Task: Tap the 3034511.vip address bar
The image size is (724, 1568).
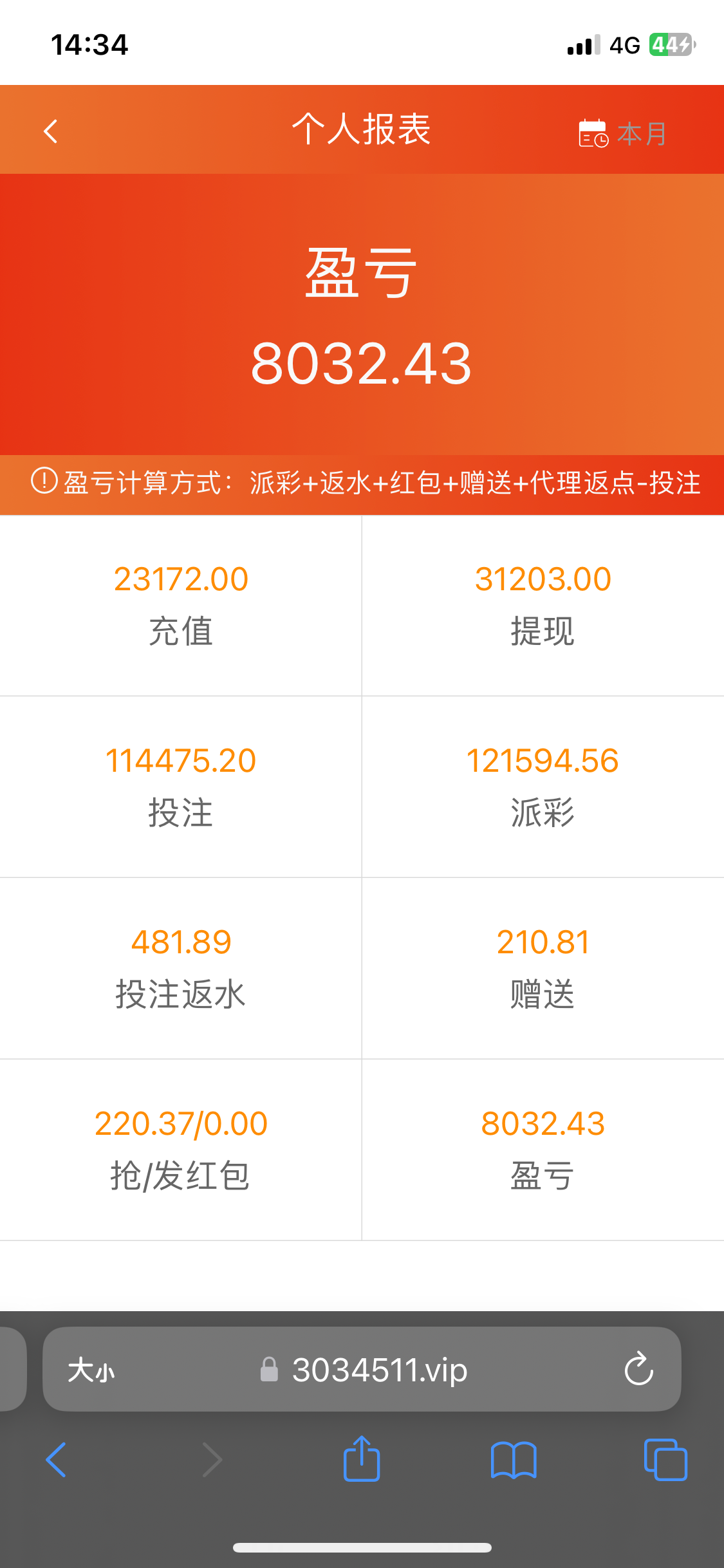Action: (378, 1370)
